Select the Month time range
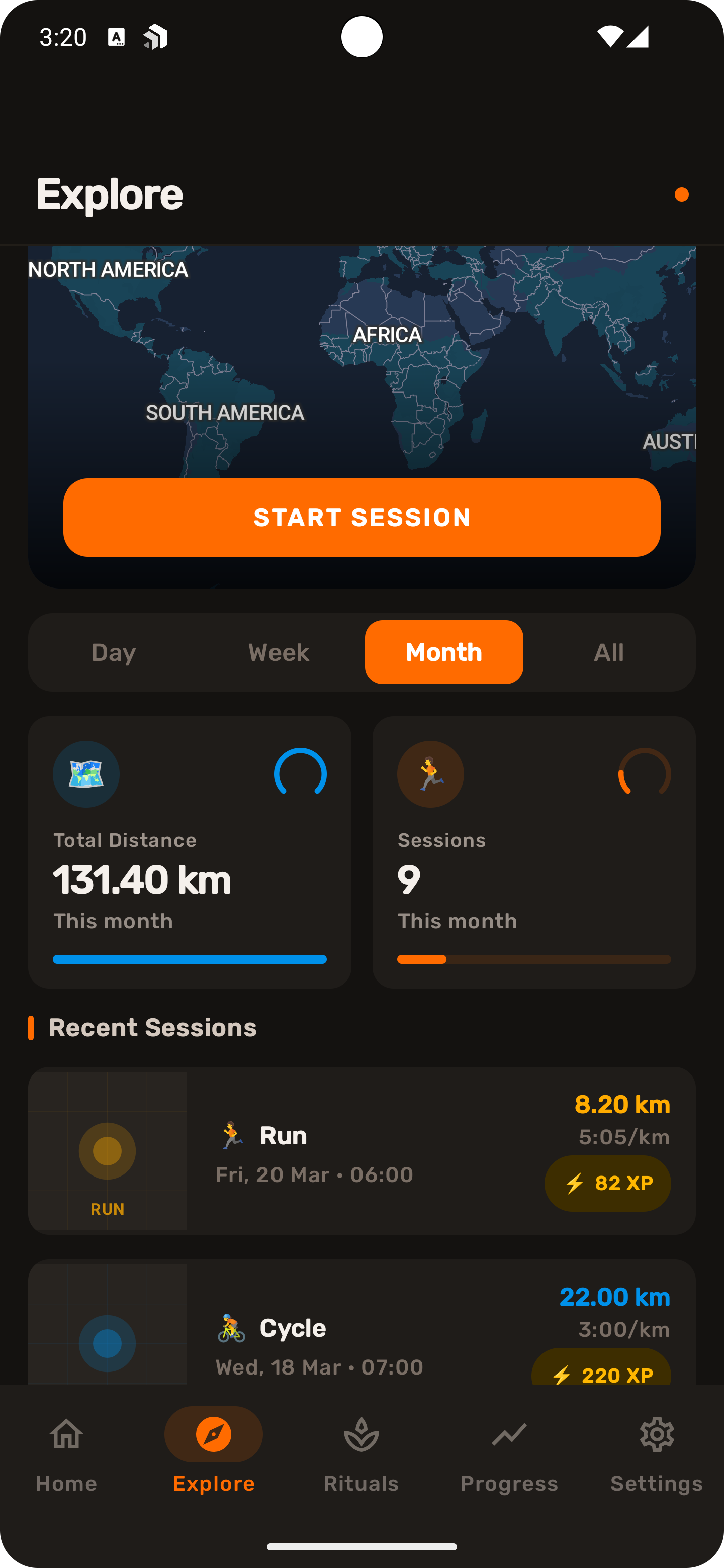 [x=444, y=652]
